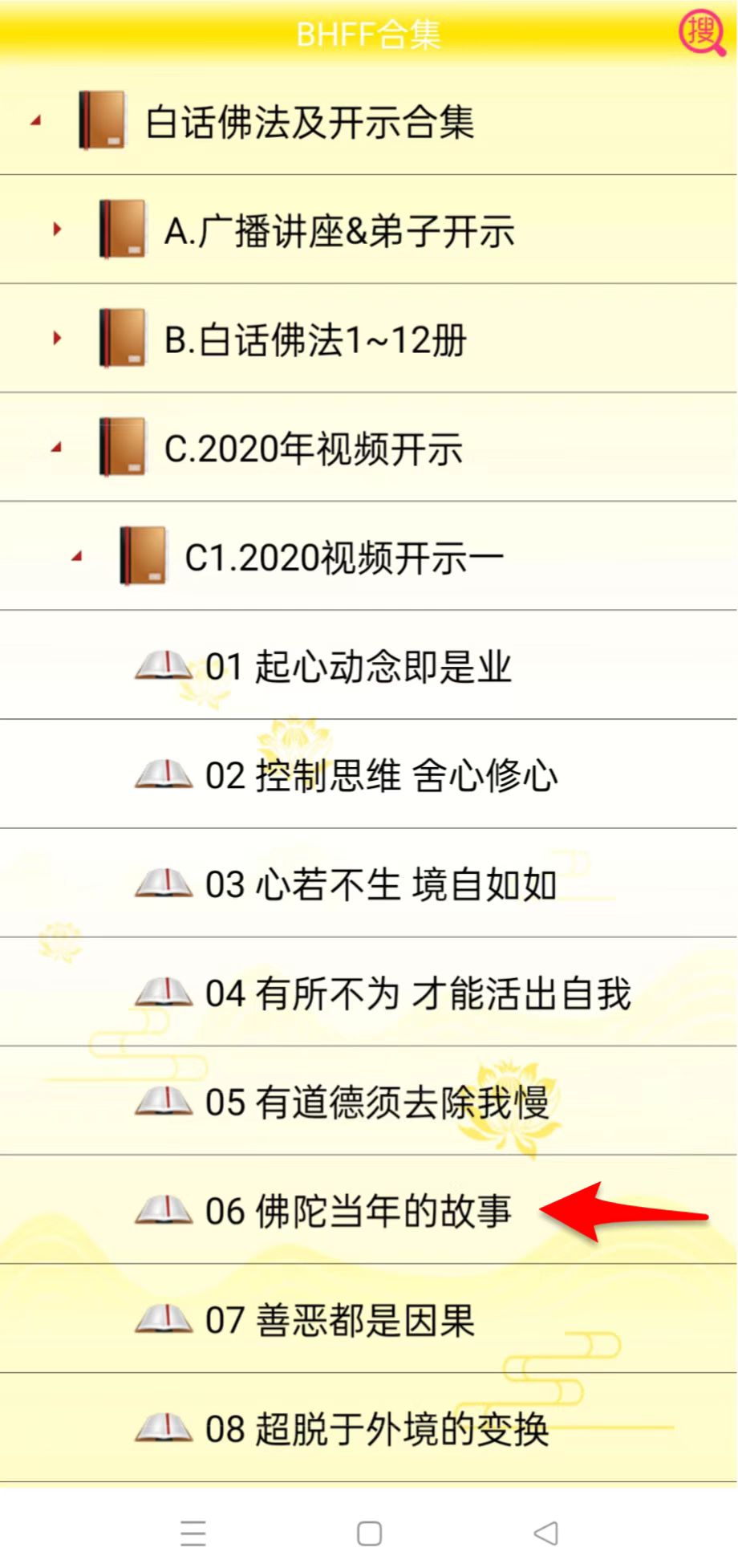Collapse the C.2020年视频开示 folder
Screen dimensions: 738x1568
coord(56,448)
